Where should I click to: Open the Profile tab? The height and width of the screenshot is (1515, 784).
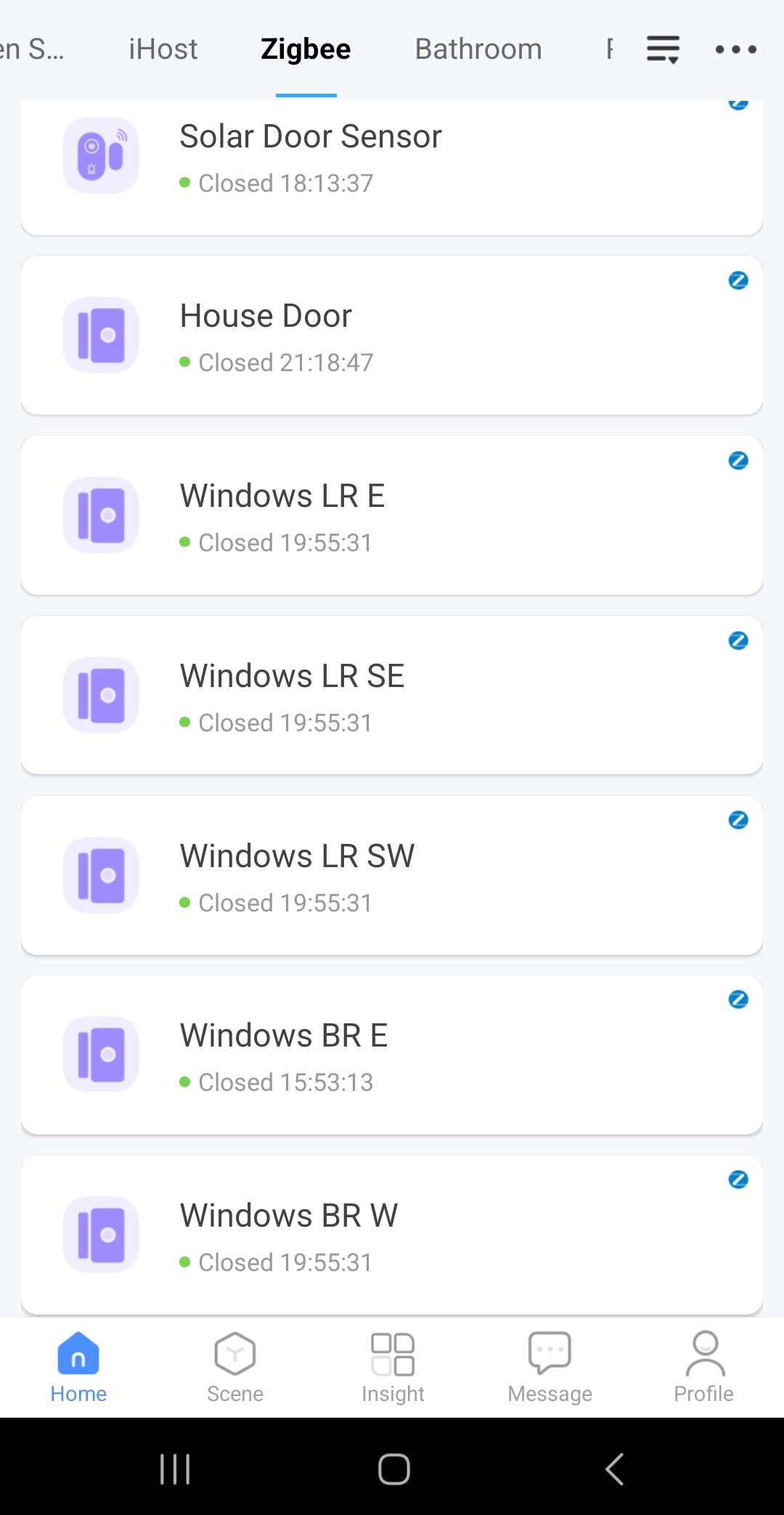(704, 1367)
